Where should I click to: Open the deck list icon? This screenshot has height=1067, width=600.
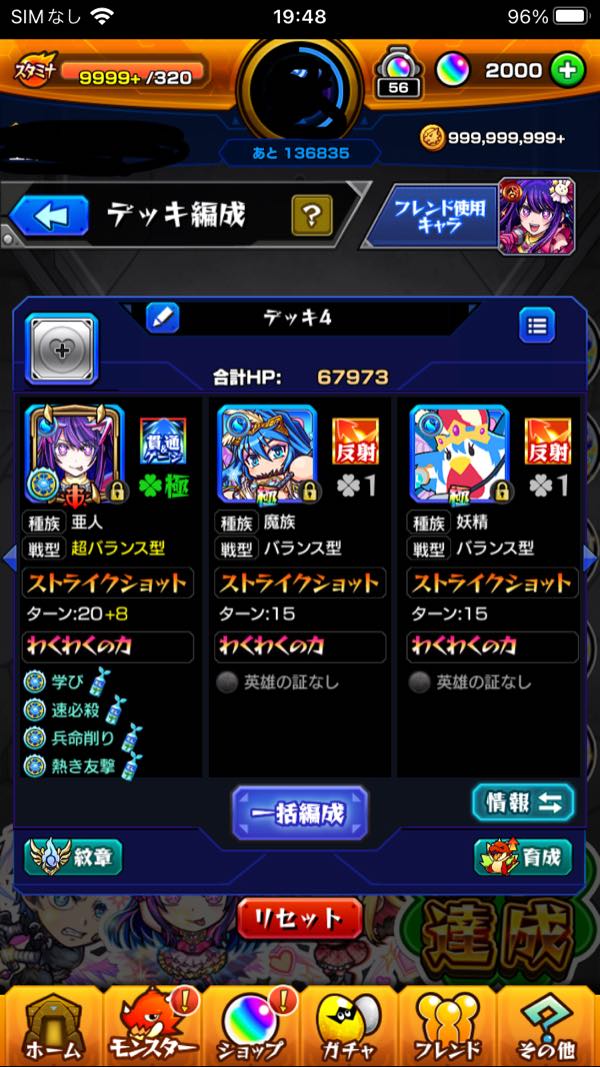[537, 325]
